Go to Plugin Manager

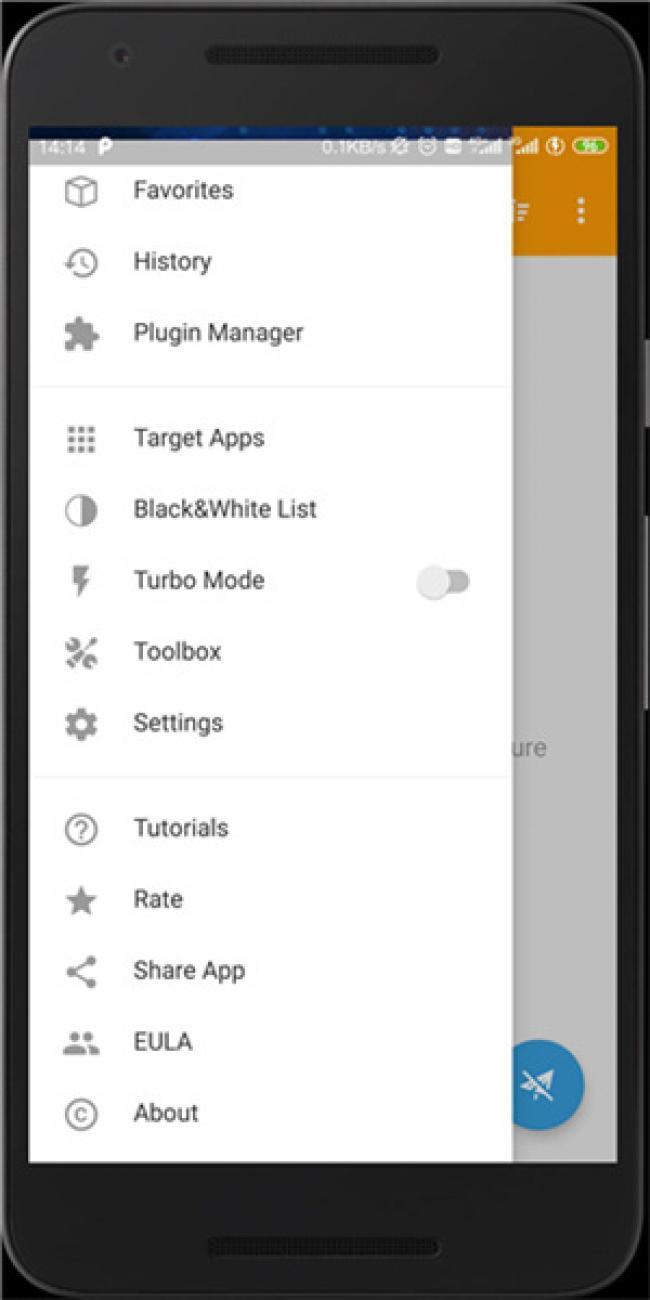[271, 333]
